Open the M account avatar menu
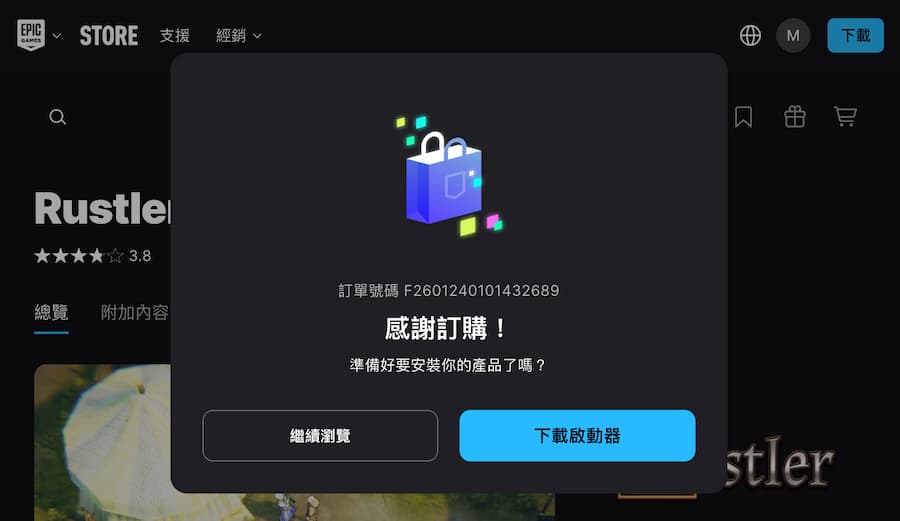900x521 pixels. [793, 35]
